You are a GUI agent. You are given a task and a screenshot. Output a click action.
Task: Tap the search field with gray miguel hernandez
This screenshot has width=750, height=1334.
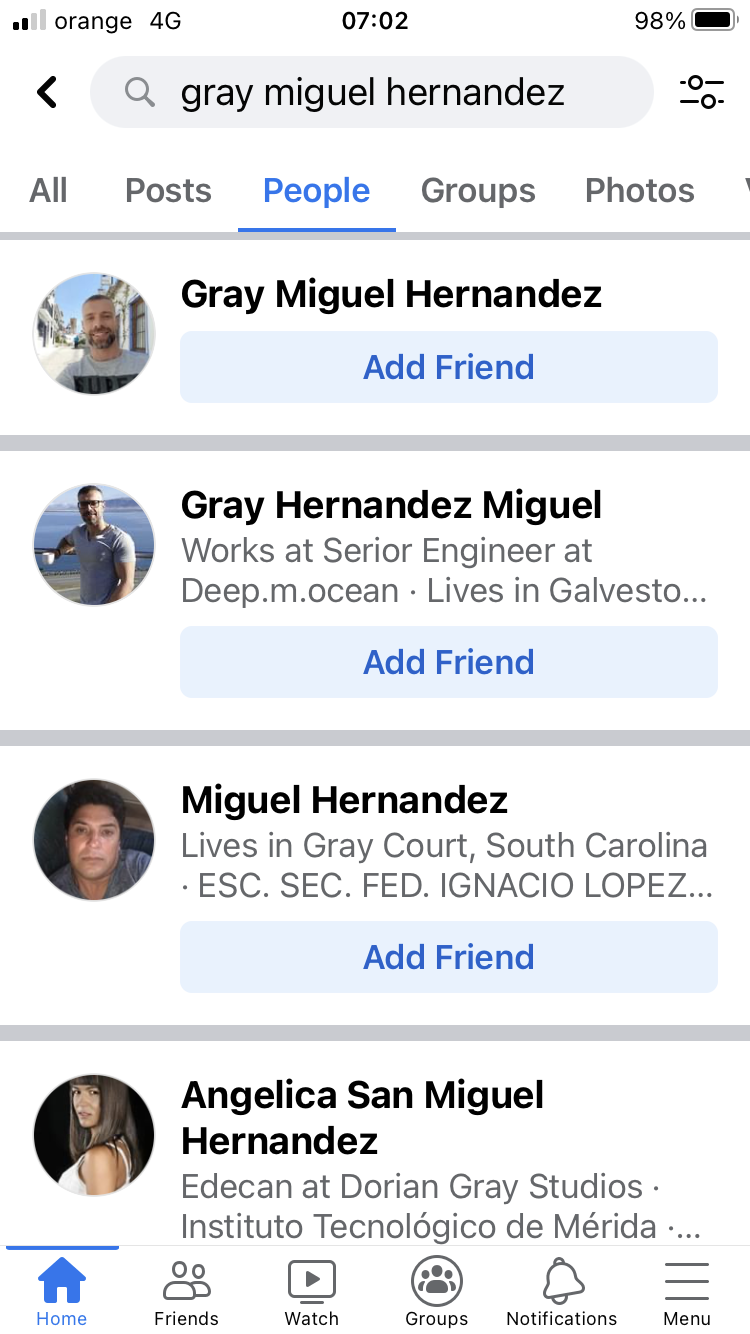371,92
